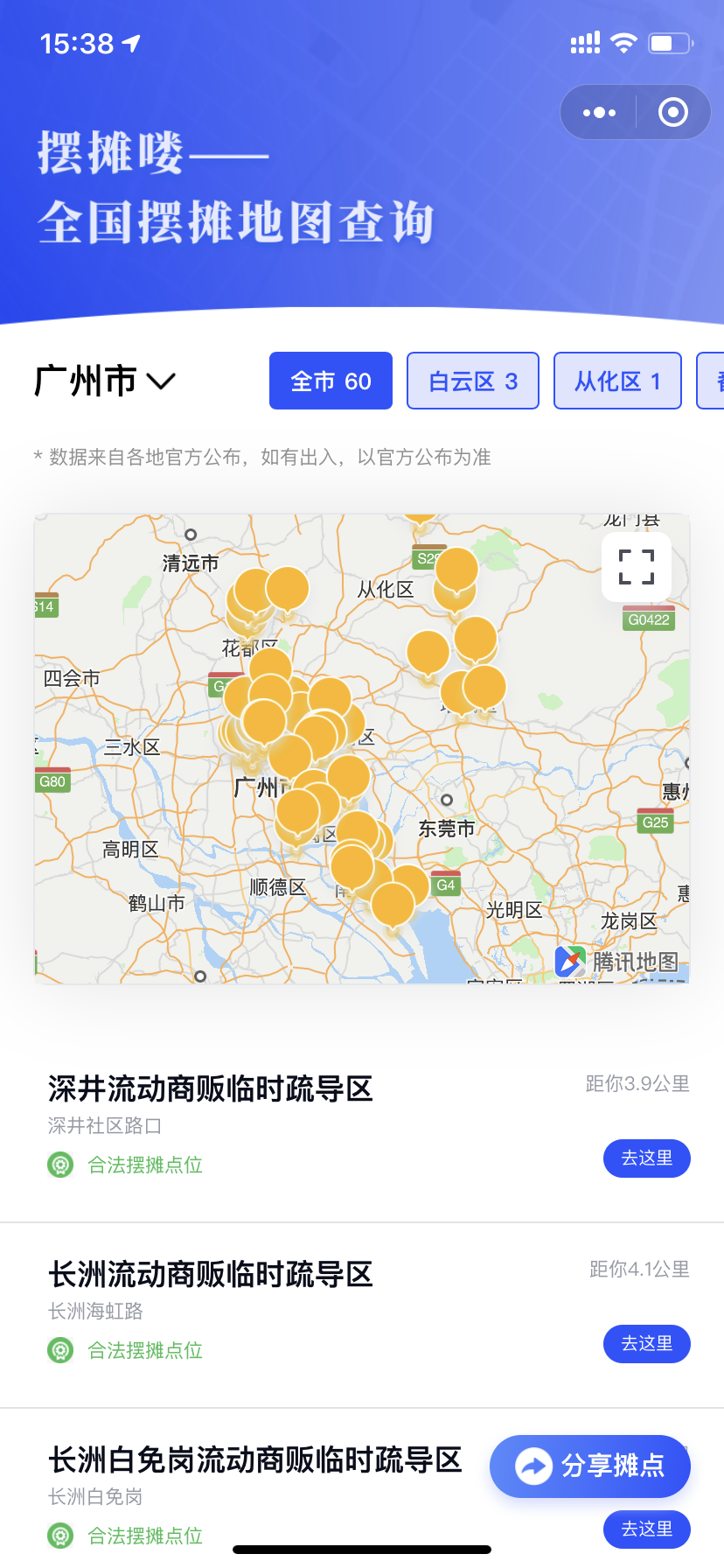Filter by 白云区 3

pyautogui.click(x=473, y=381)
